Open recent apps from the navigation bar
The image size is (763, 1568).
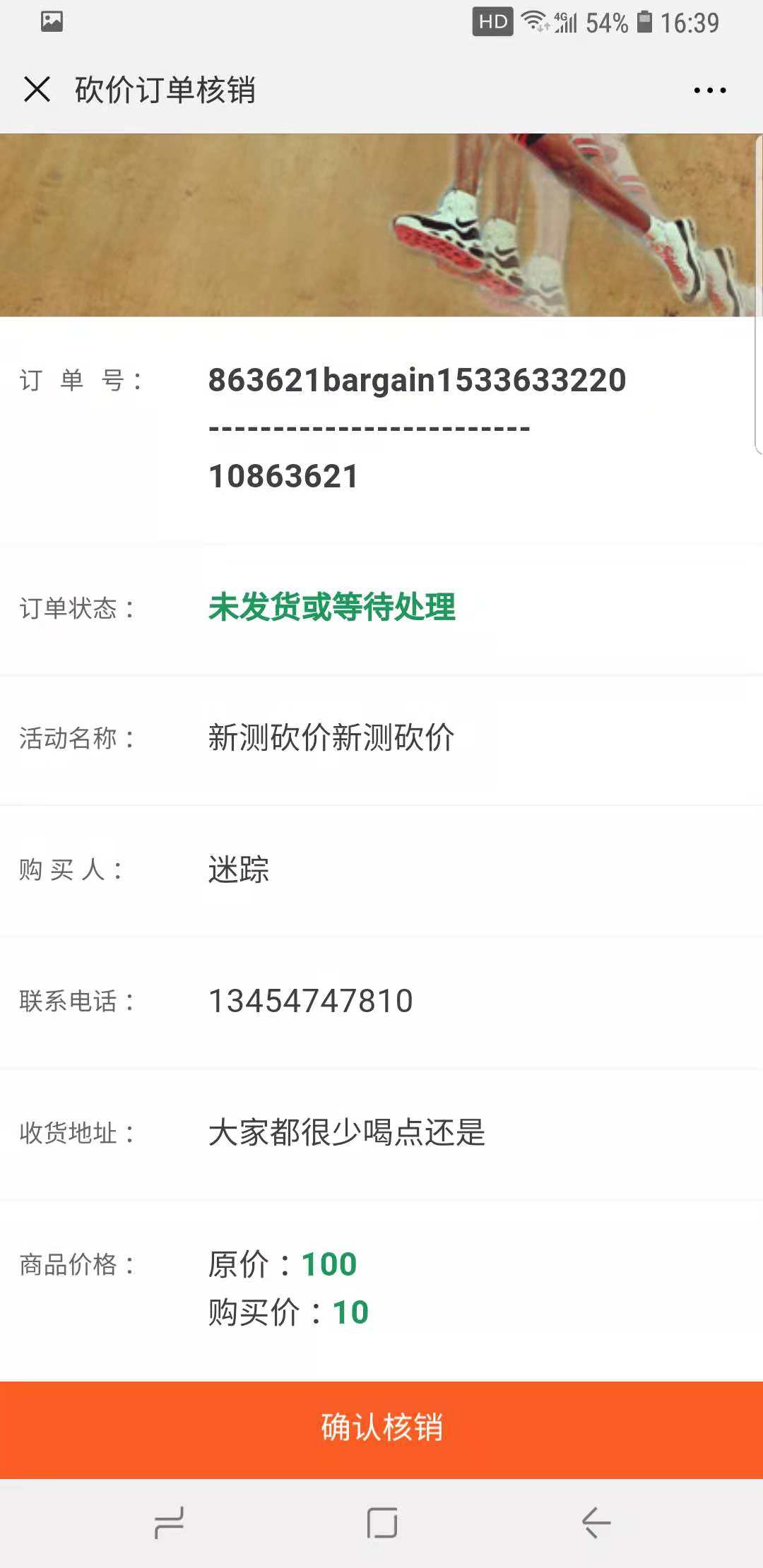(169, 1522)
